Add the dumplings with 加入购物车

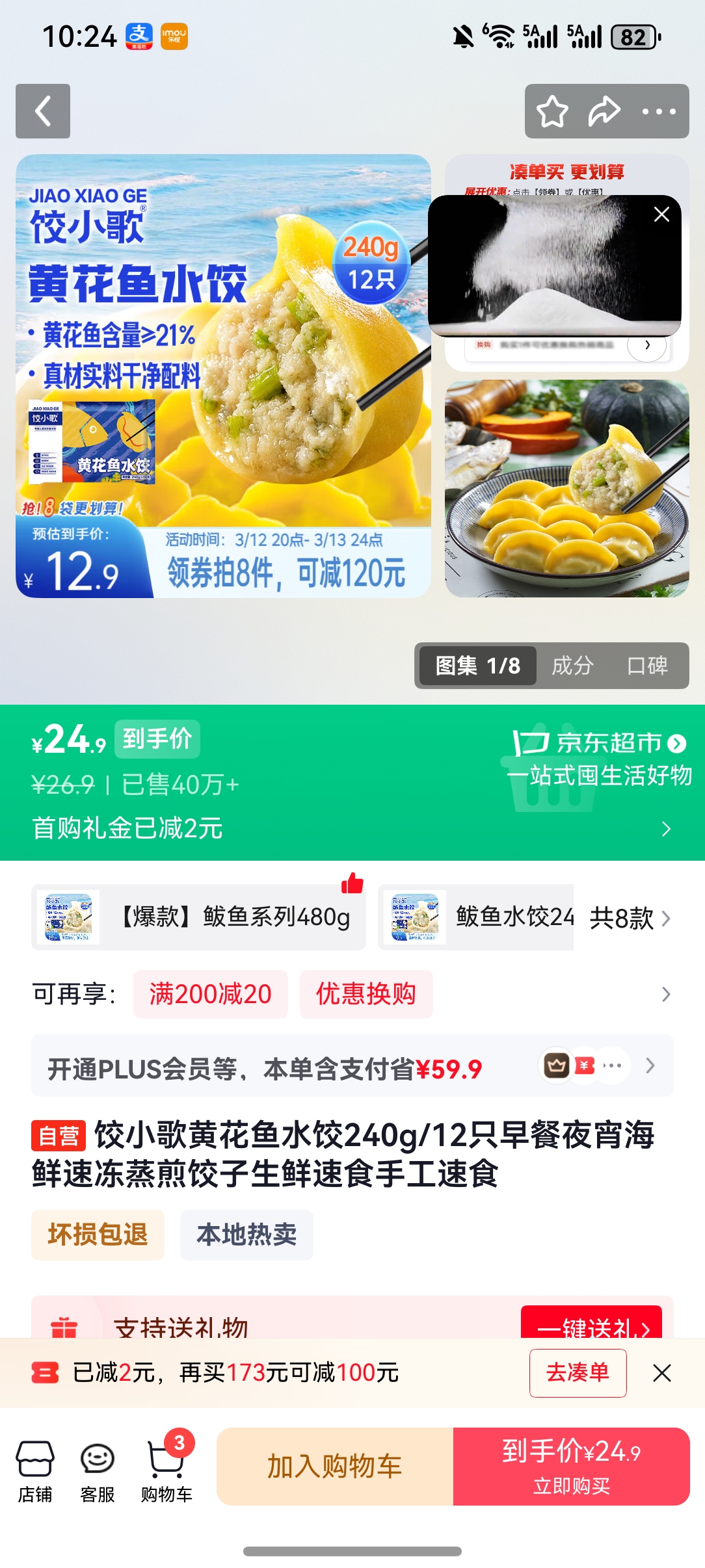(x=335, y=1467)
